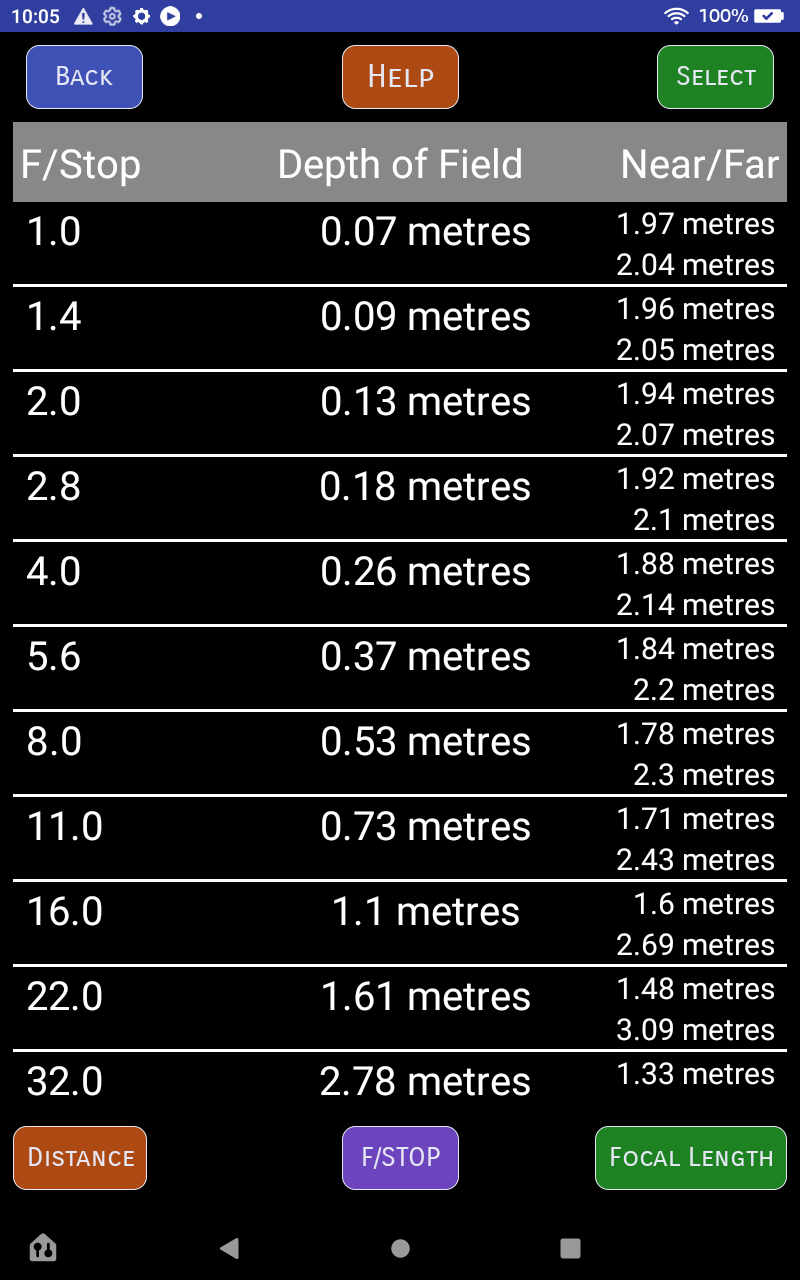The height and width of the screenshot is (1280, 800).
Task: Open the Focal Length adjustment
Action: click(x=690, y=1157)
